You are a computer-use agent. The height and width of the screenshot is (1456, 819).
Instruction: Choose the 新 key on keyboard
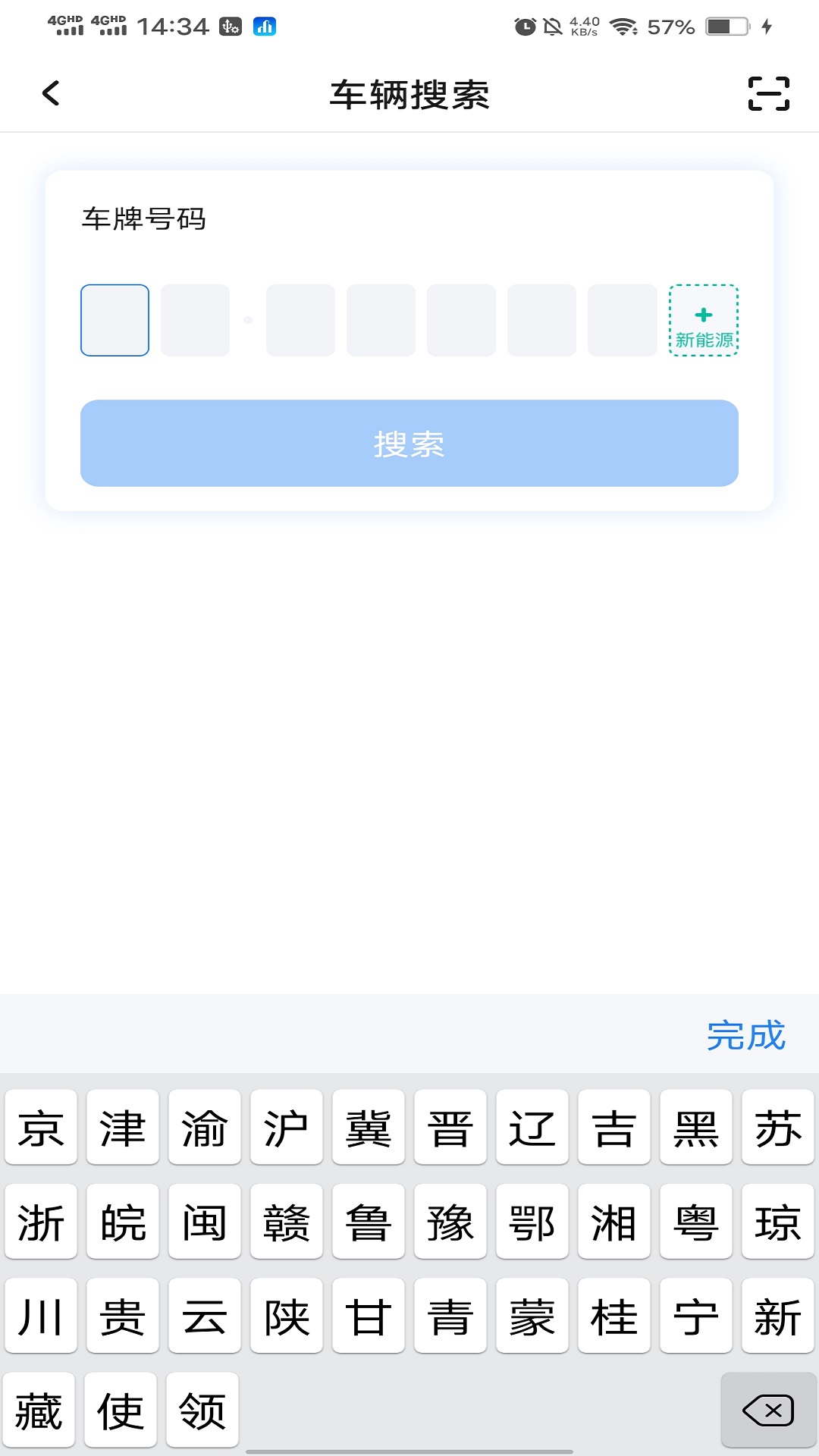coord(778,1315)
